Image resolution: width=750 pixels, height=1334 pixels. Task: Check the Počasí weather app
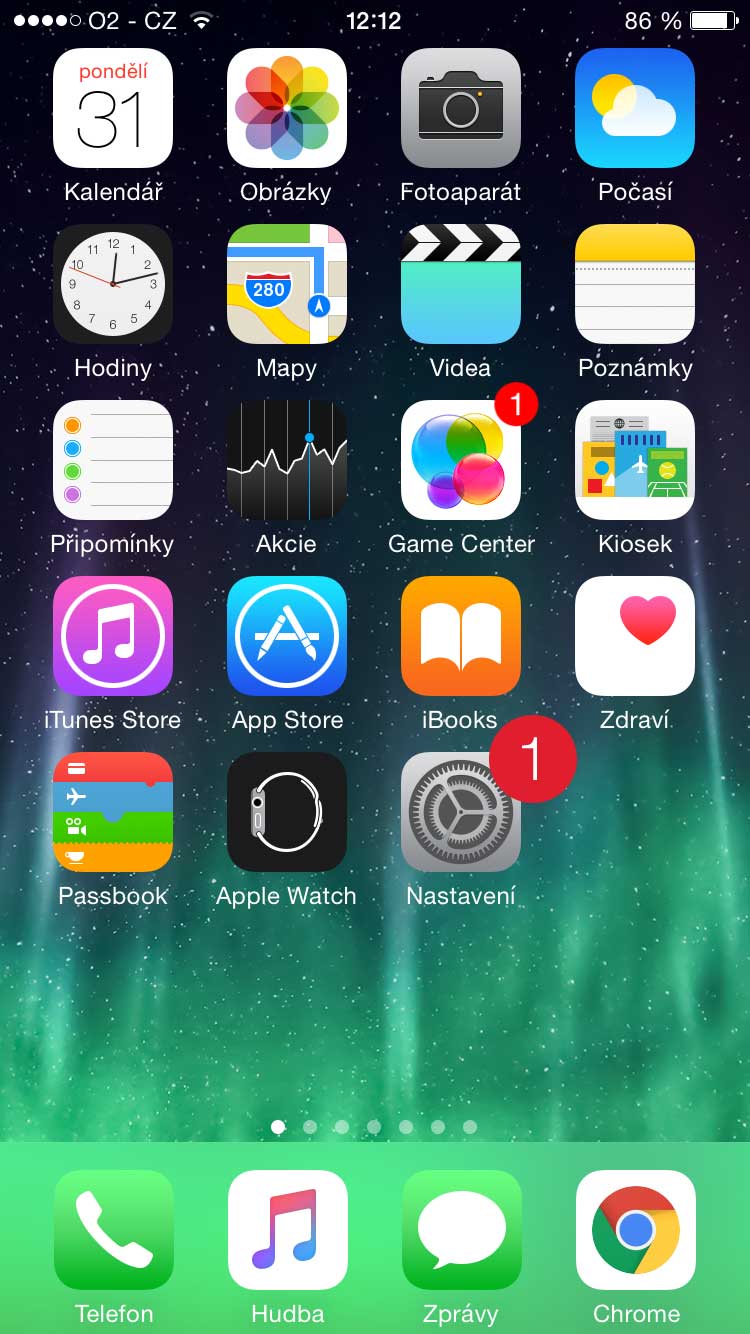(635, 108)
